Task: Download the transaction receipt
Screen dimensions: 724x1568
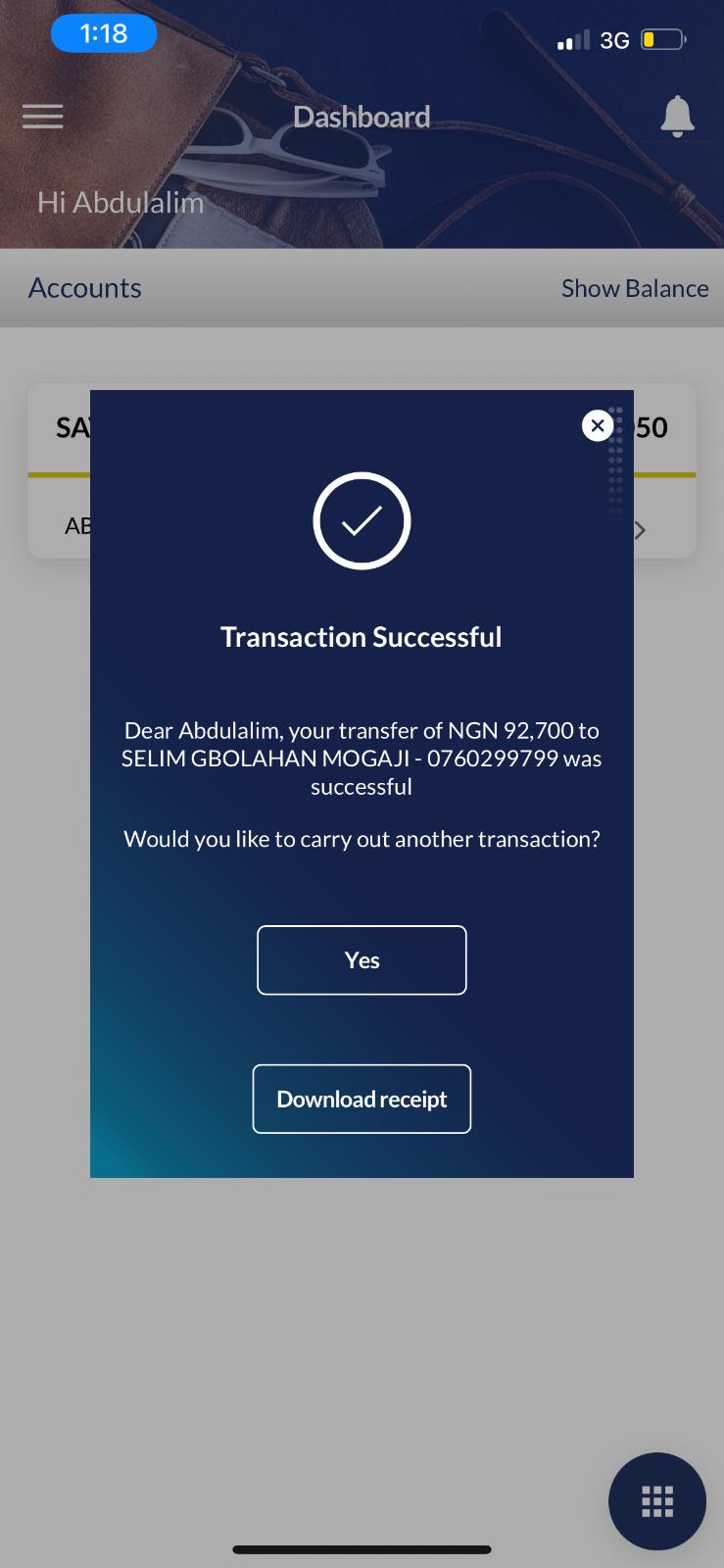Action: [362, 1099]
